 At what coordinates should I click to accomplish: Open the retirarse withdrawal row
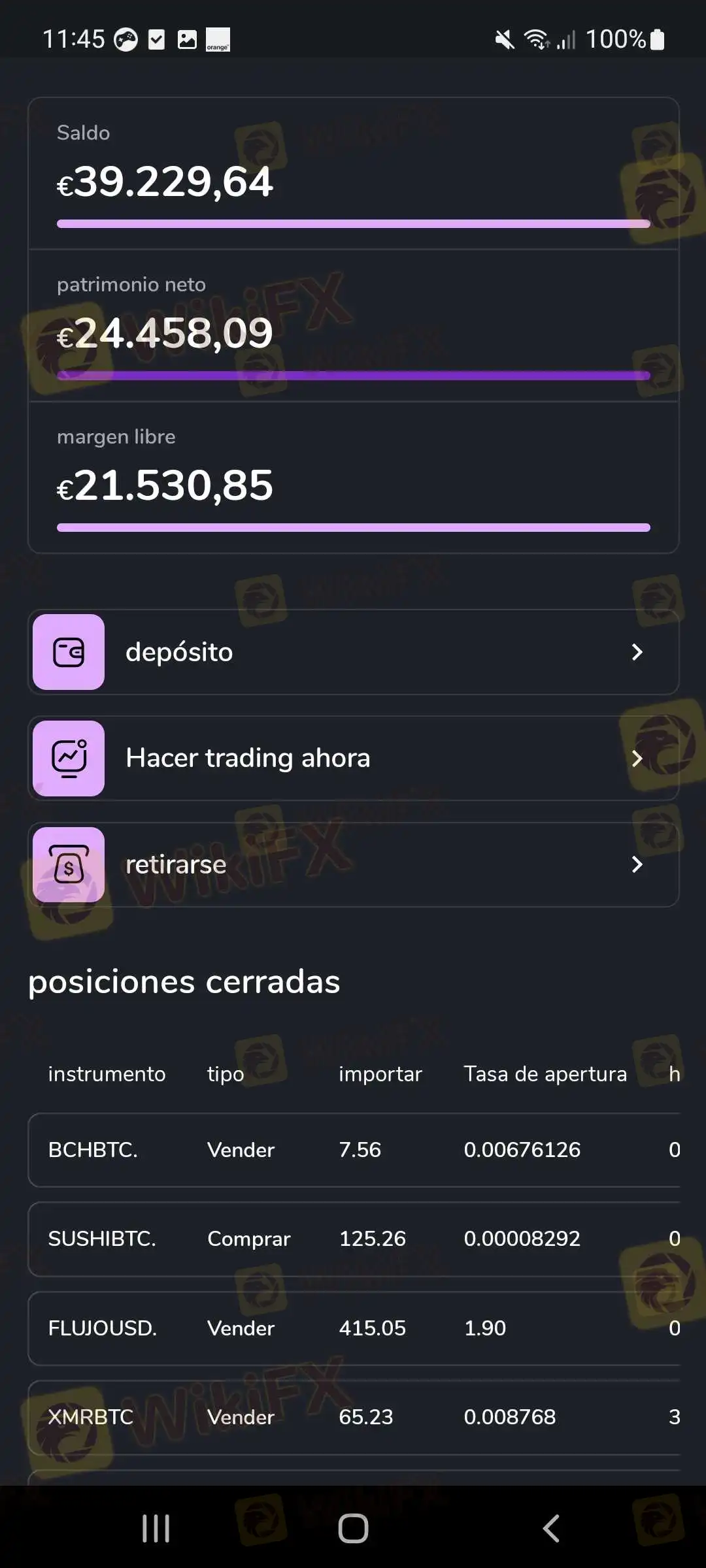(x=353, y=865)
